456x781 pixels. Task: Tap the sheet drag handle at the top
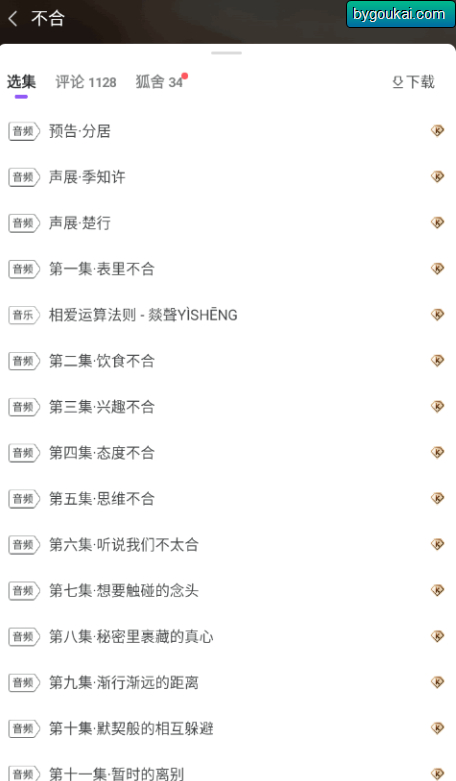click(x=227, y=53)
